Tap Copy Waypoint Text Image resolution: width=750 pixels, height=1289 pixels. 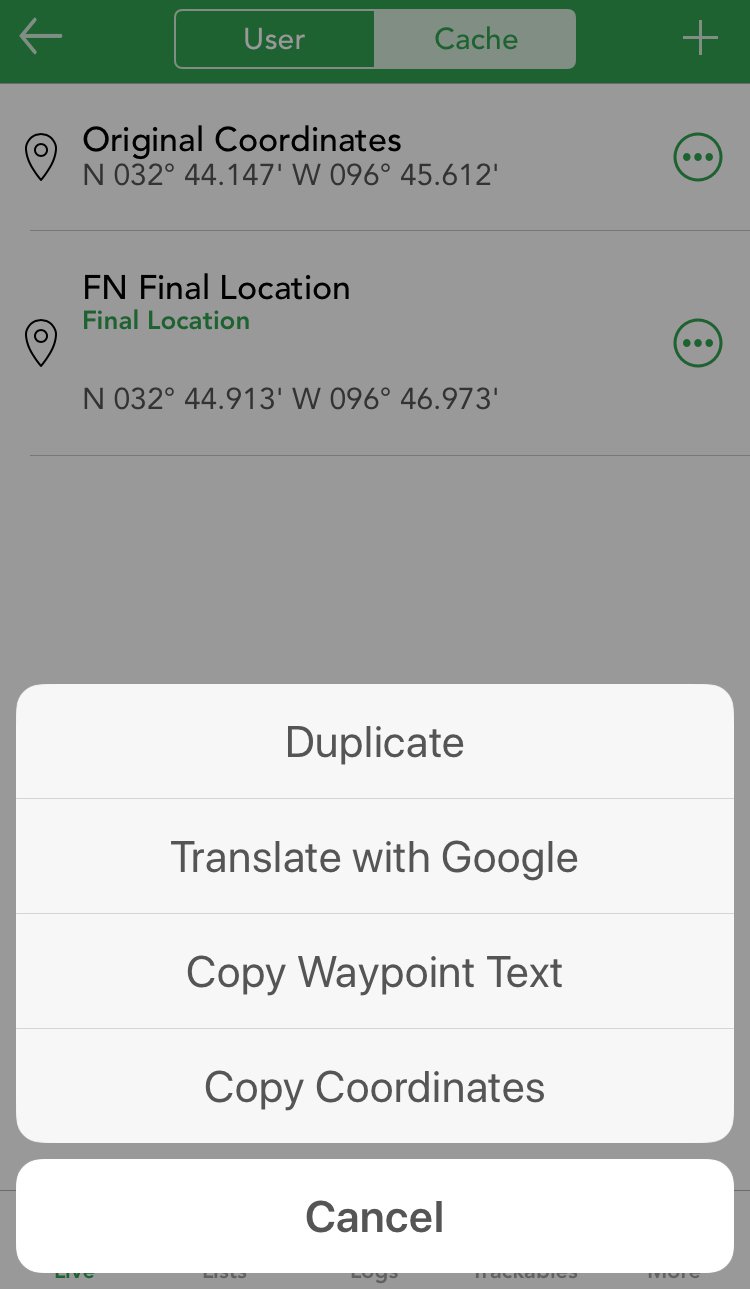click(375, 972)
